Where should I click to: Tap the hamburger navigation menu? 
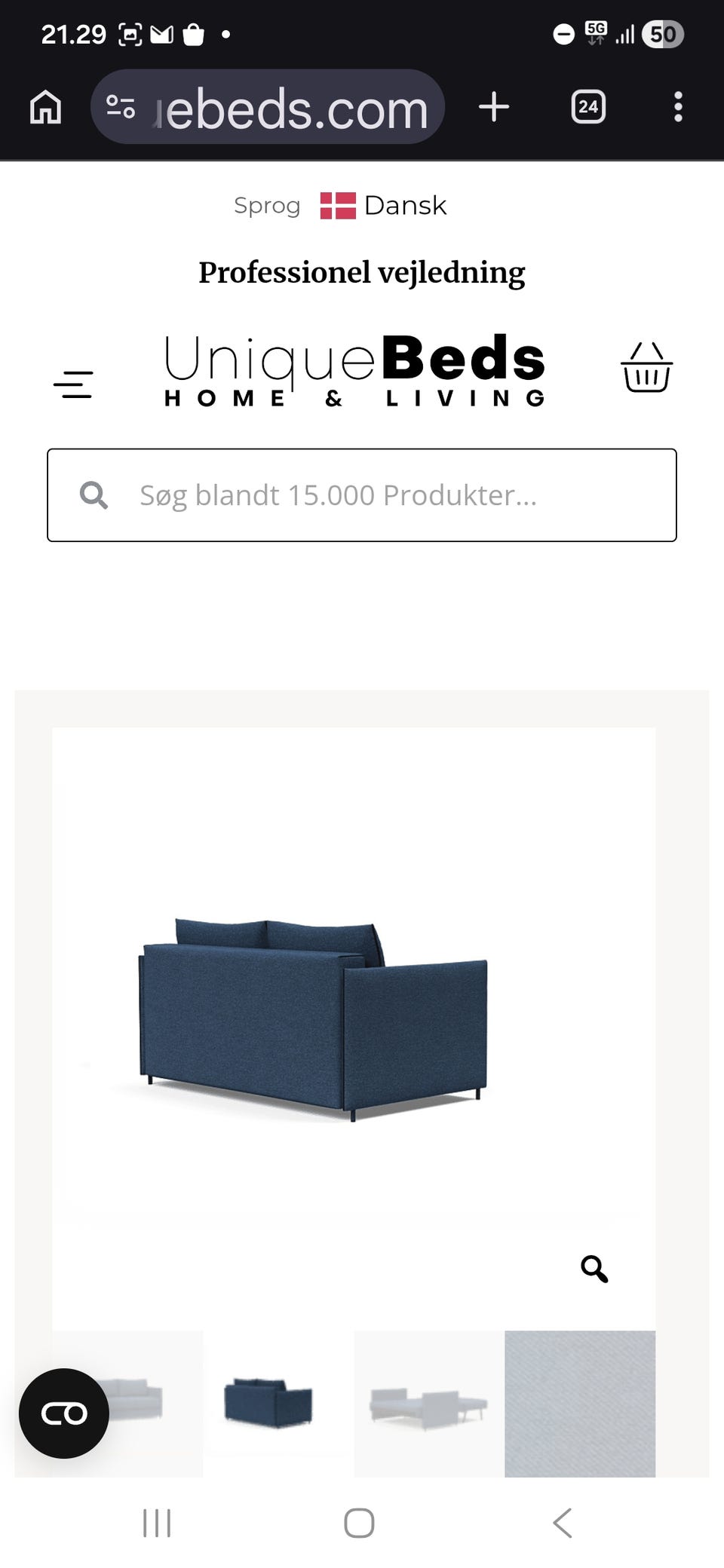(73, 383)
